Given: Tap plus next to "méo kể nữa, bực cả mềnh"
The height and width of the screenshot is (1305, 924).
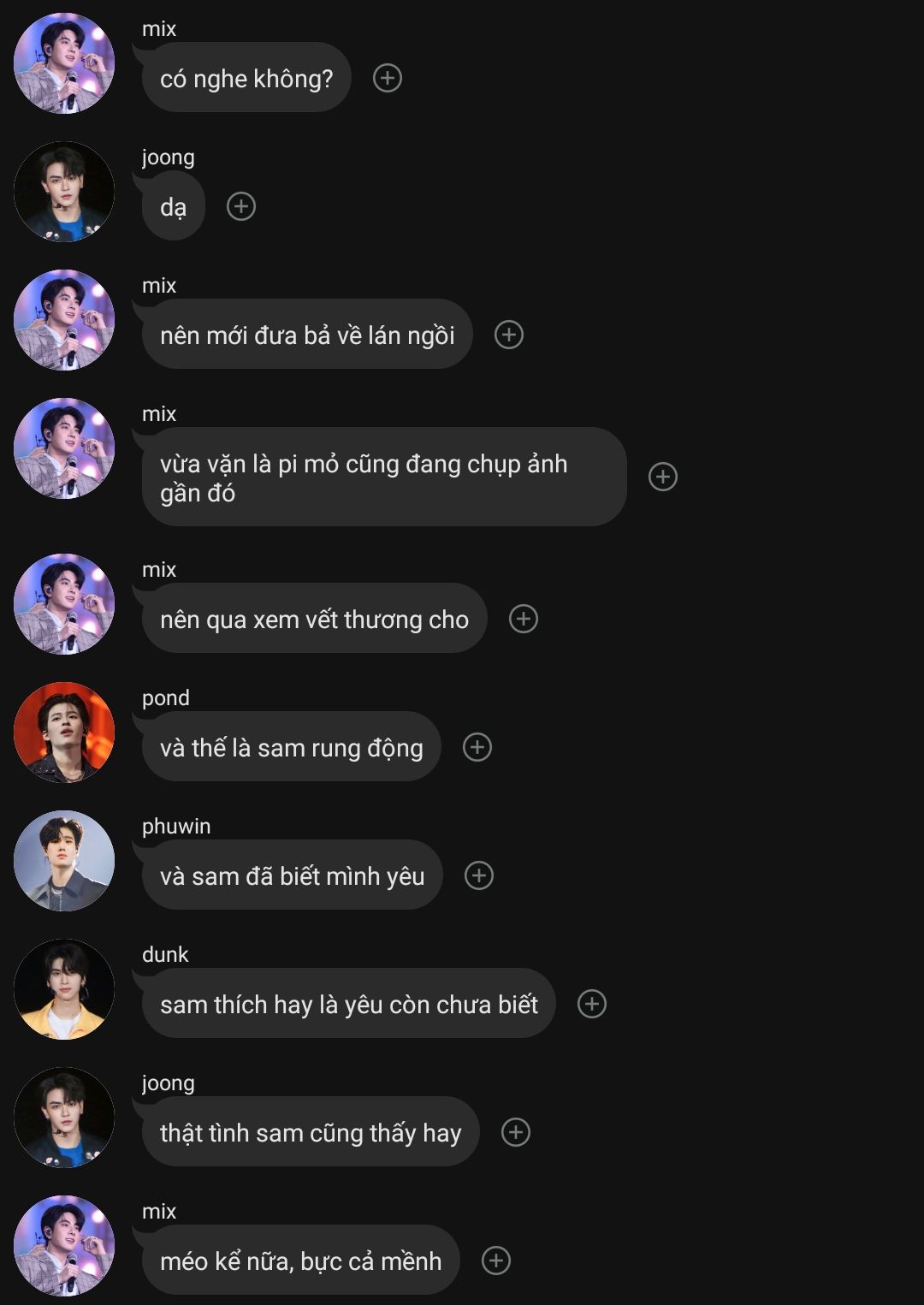Looking at the screenshot, I should coord(496,1261).
